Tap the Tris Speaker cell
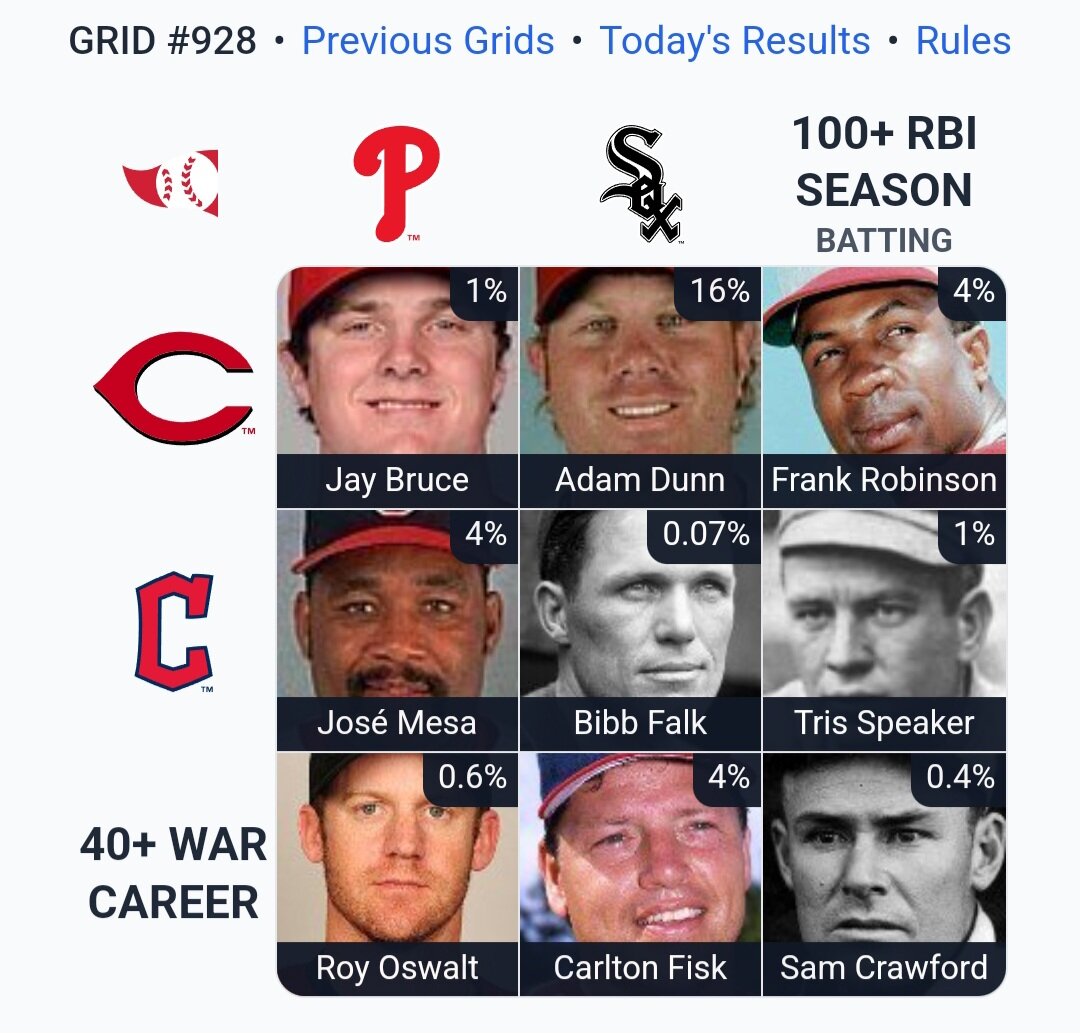Screen dimensions: 1080x1033 click(883, 630)
